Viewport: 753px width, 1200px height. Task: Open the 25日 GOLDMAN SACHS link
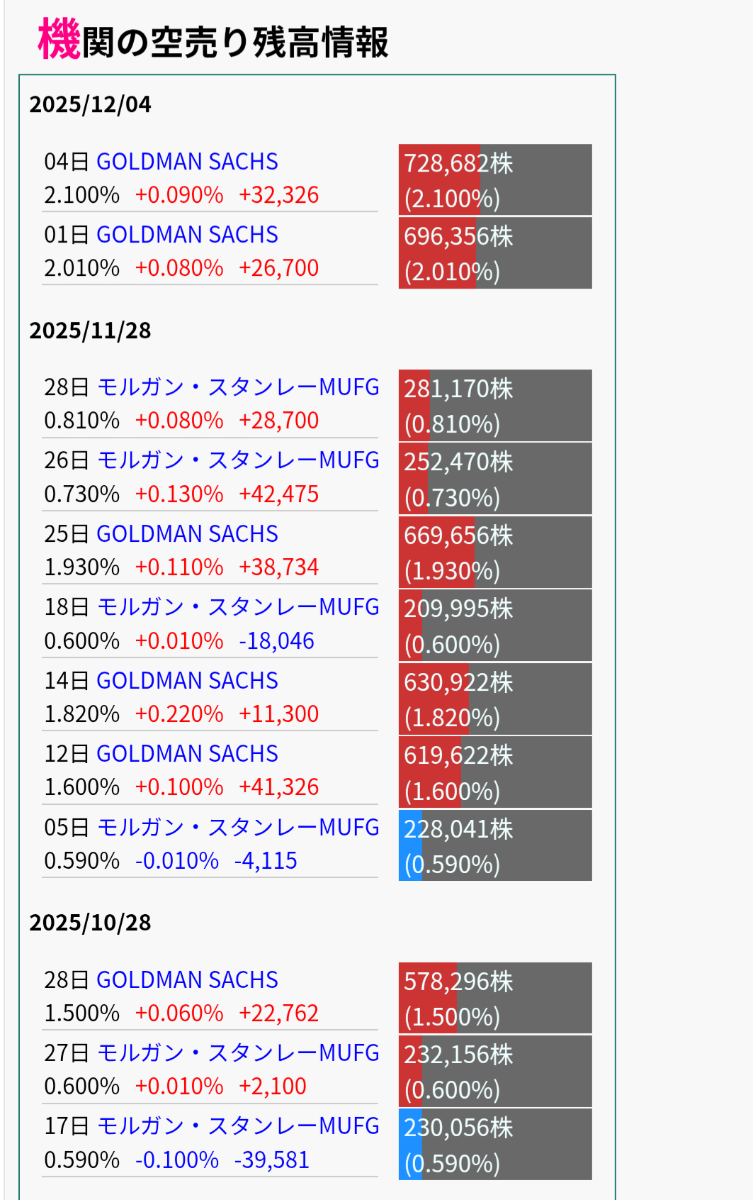click(187, 534)
